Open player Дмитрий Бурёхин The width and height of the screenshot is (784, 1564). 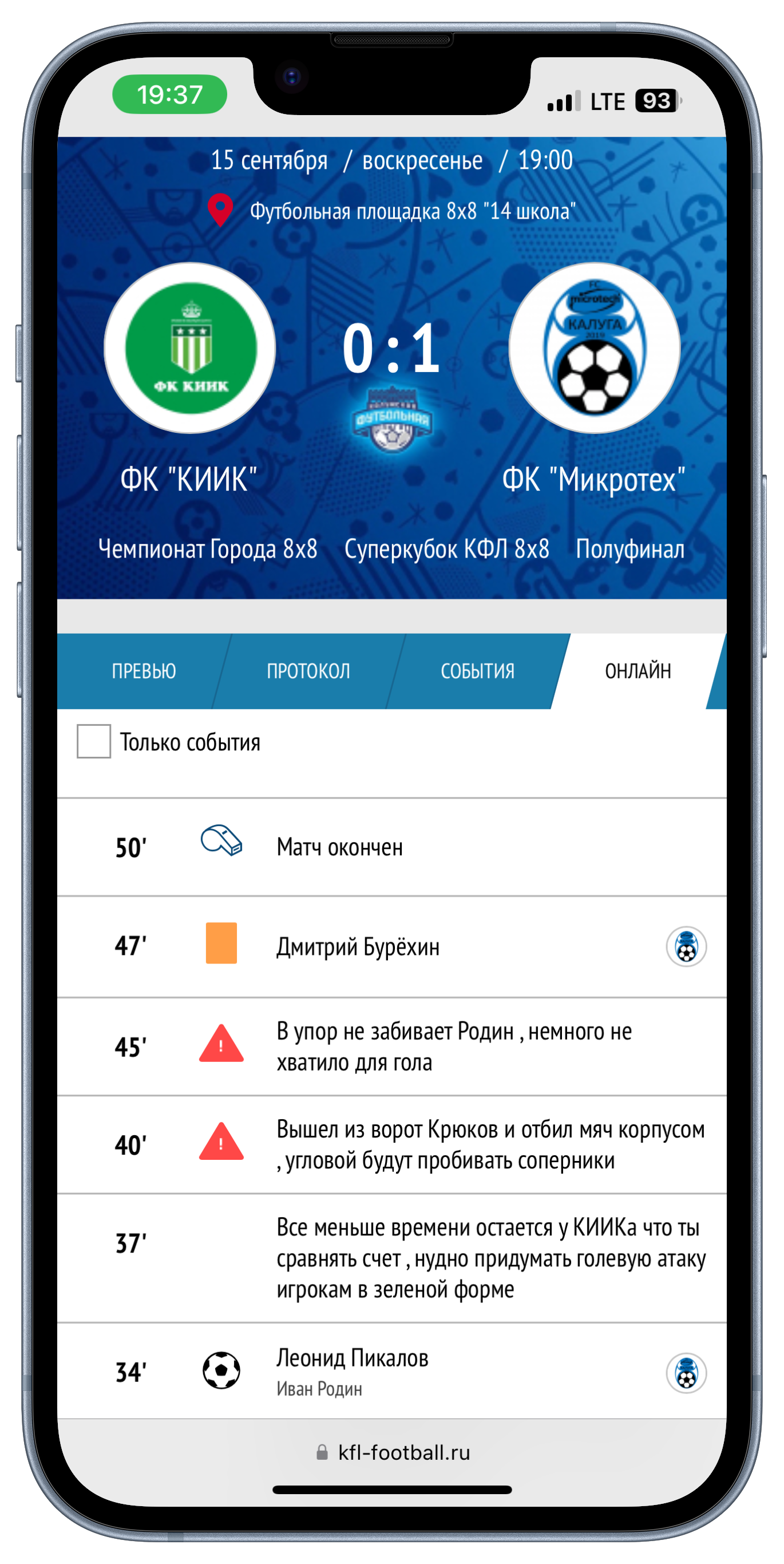coord(358,946)
